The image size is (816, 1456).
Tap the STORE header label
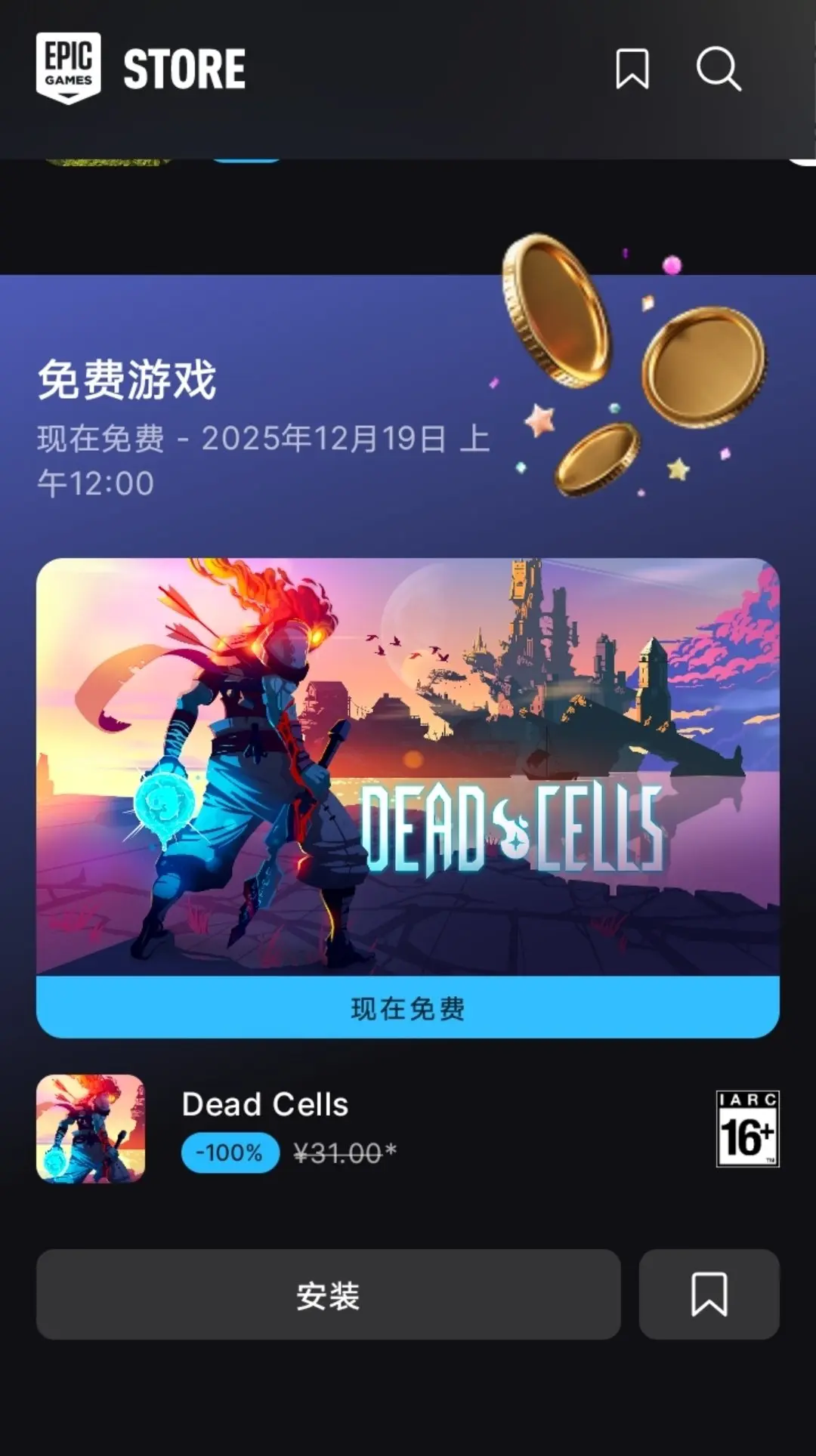(x=185, y=68)
